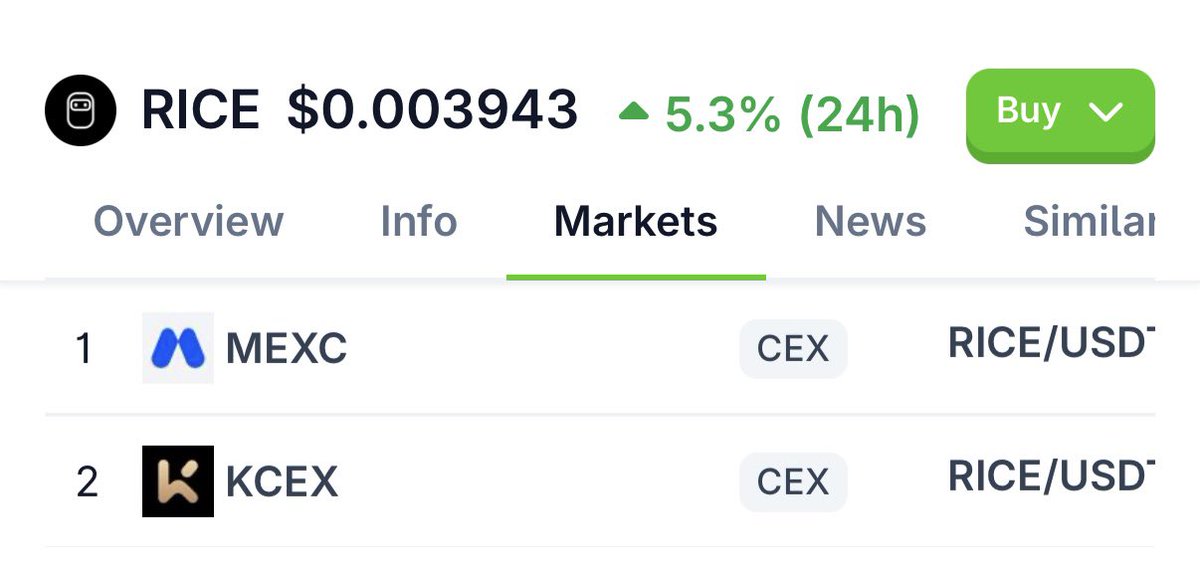The image size is (1200, 574).
Task: Open the MEXC exchange row
Action: click(x=286, y=348)
